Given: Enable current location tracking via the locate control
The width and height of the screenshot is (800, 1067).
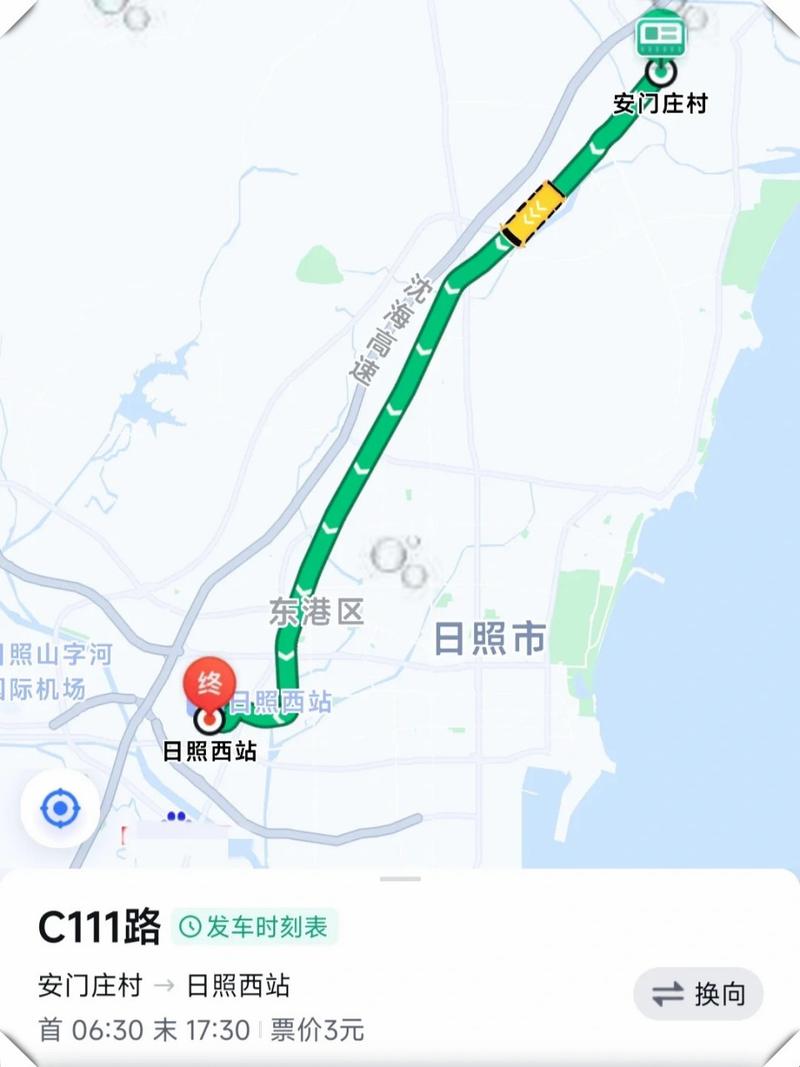Looking at the screenshot, I should click(62, 809).
